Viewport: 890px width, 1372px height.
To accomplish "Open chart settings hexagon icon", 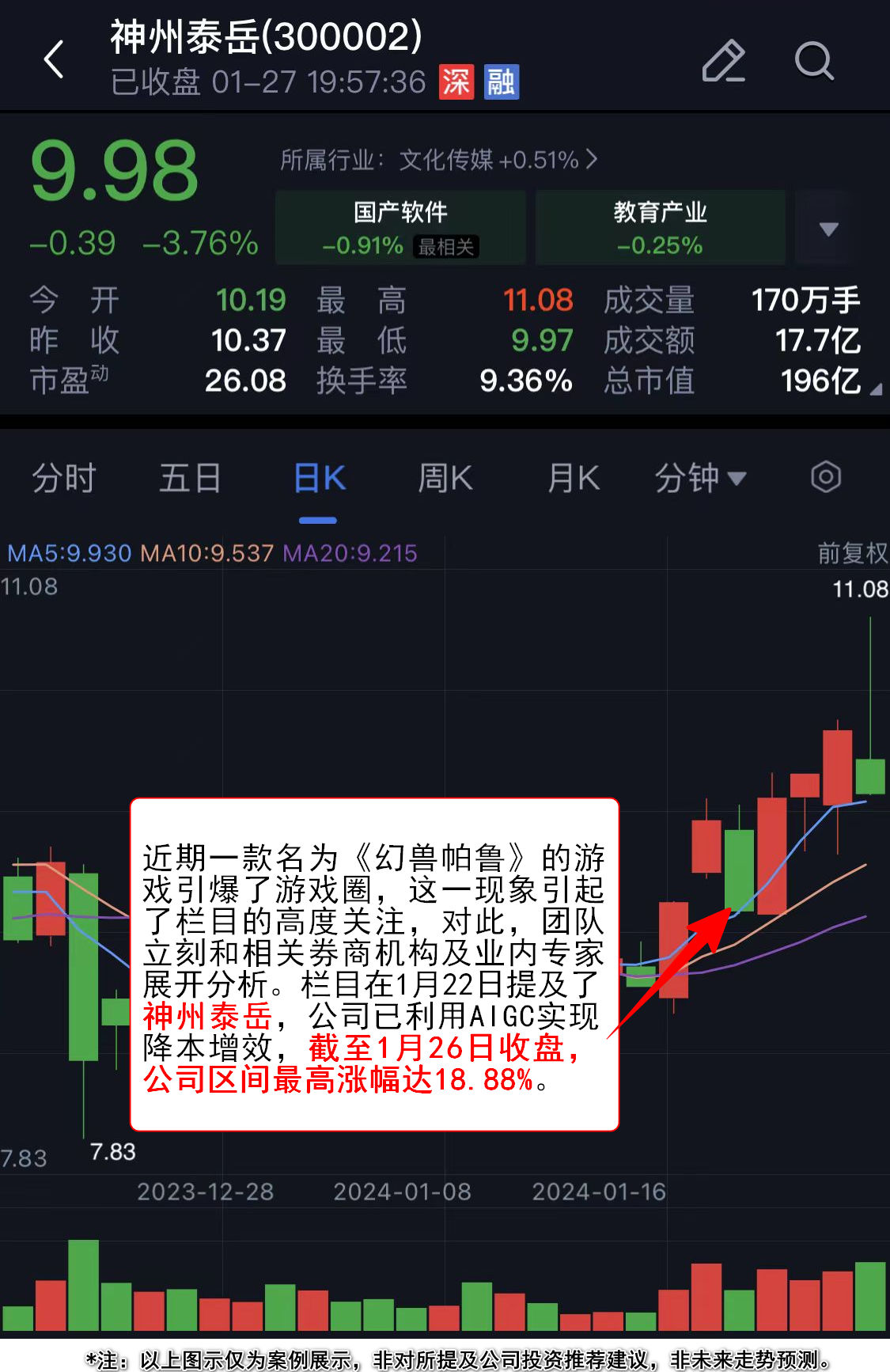I will pyautogui.click(x=825, y=477).
